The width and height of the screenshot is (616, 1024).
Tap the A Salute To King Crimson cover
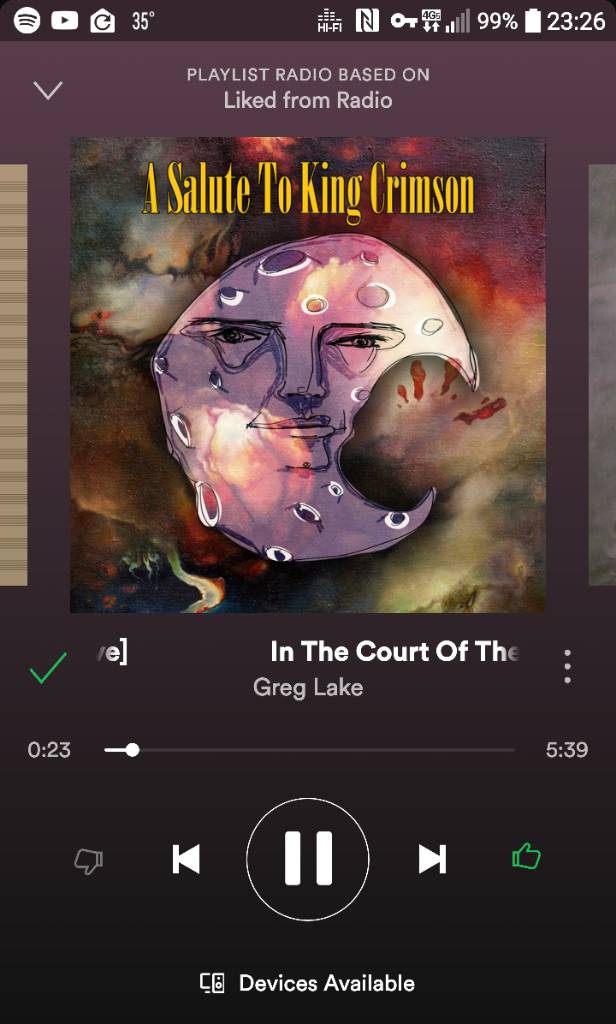308,375
